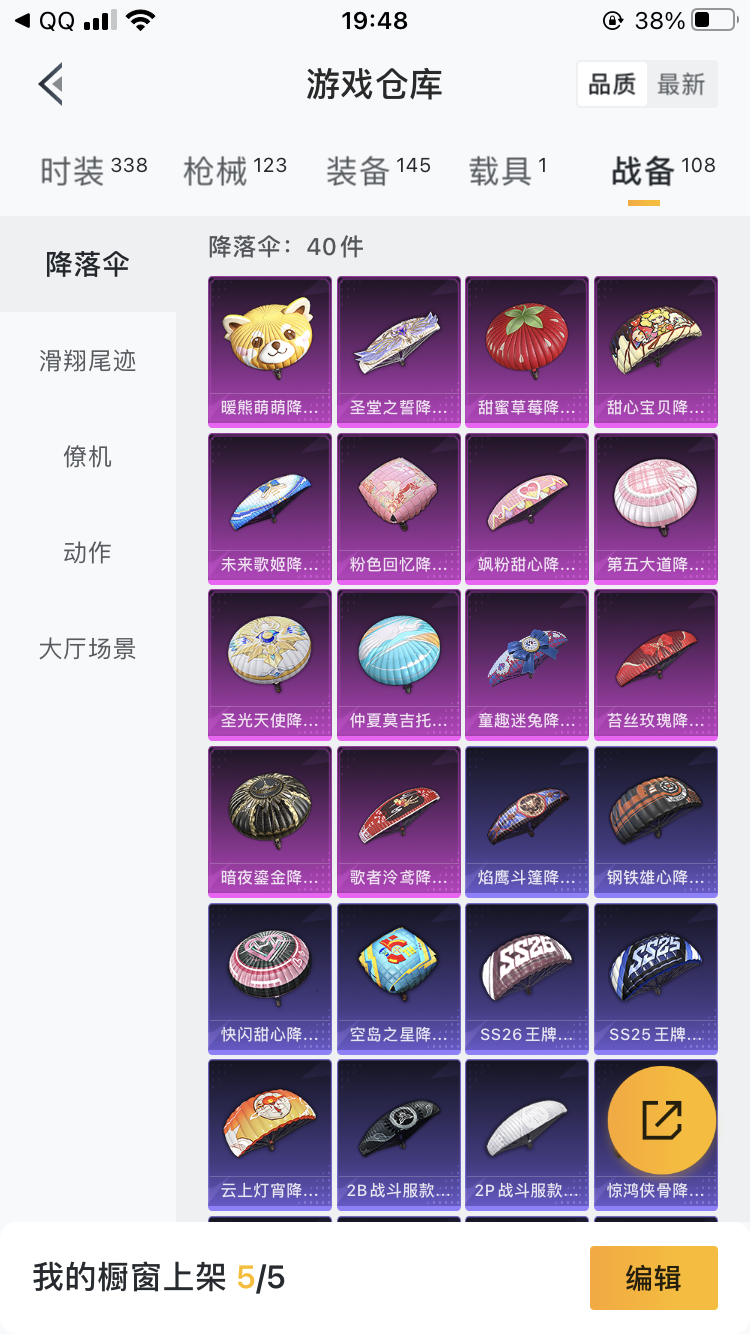Open the 时装 tab
750x1334 pixels.
click(93, 170)
